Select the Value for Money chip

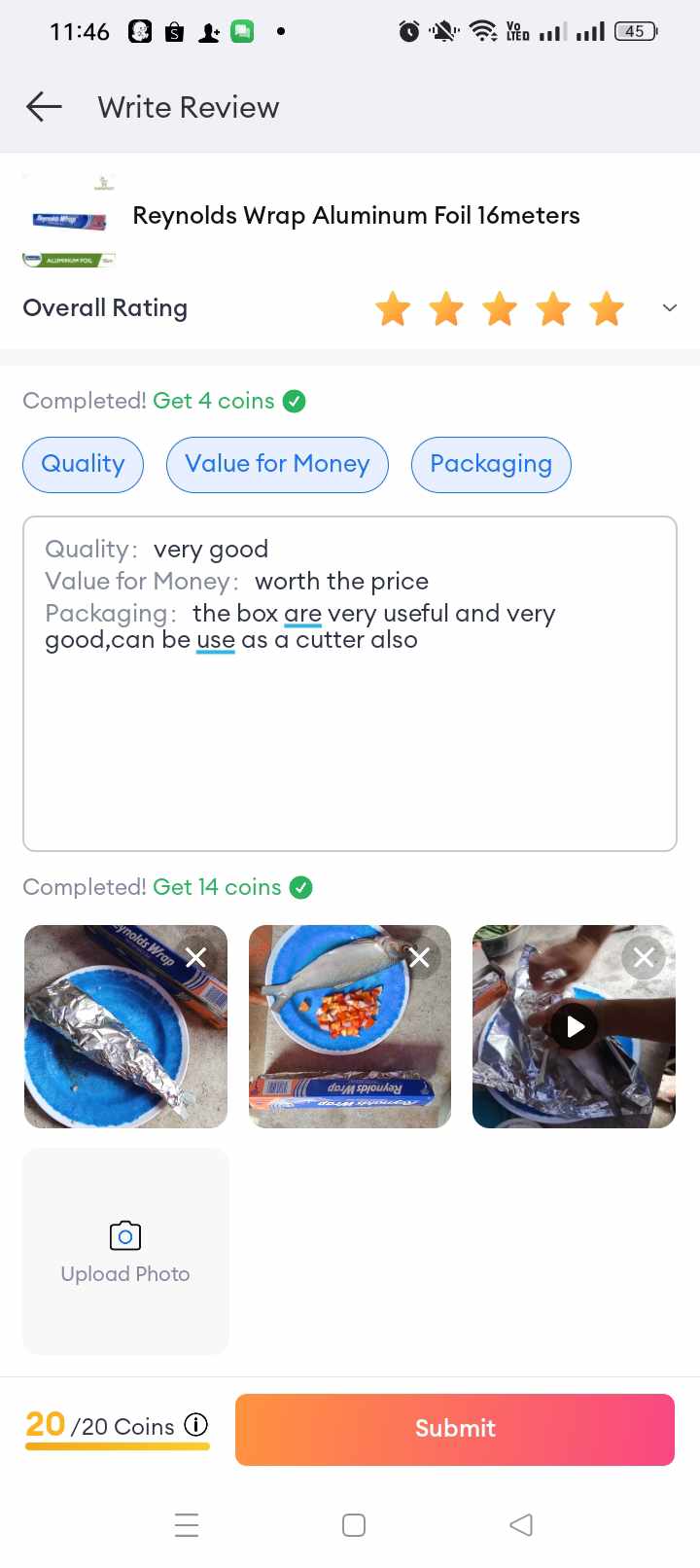click(277, 464)
